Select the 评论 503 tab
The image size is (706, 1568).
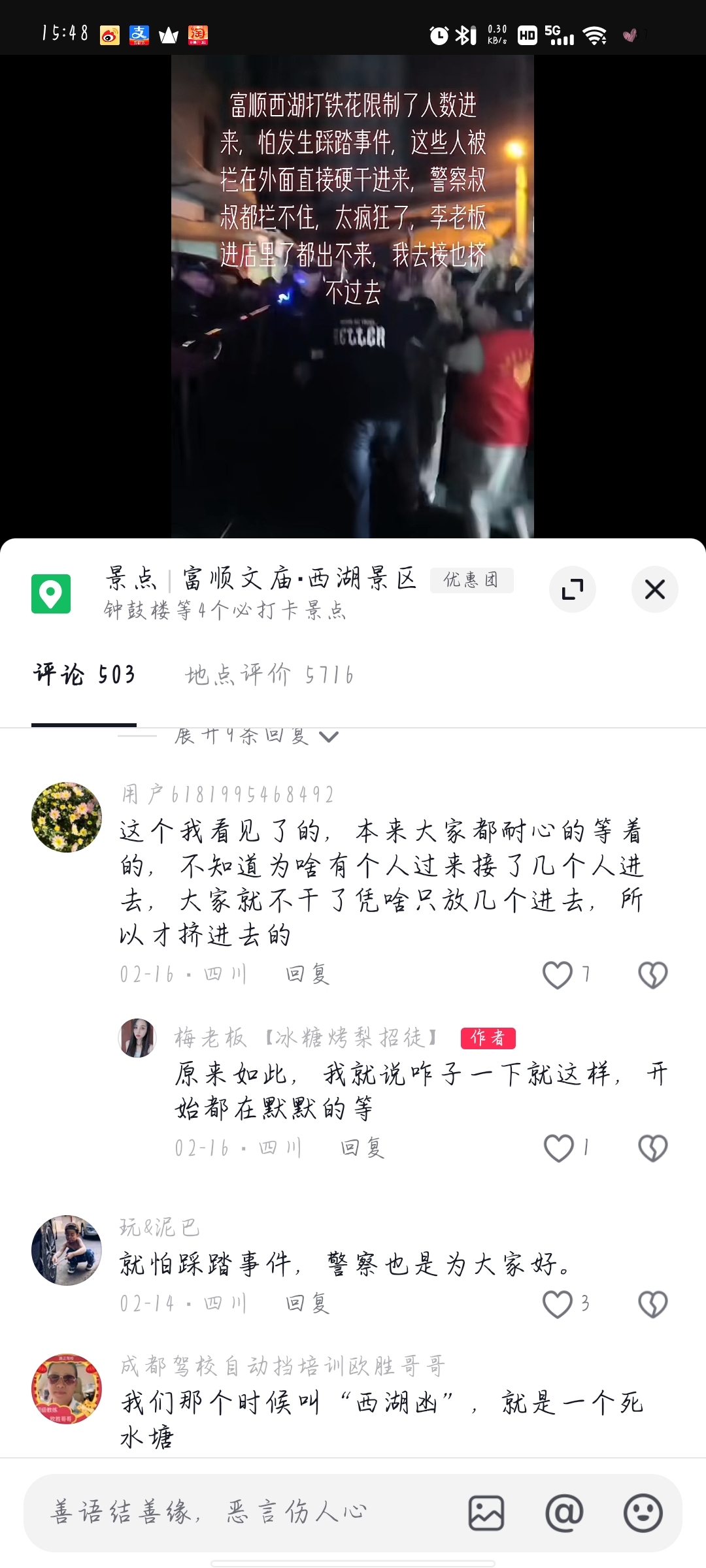tap(84, 675)
